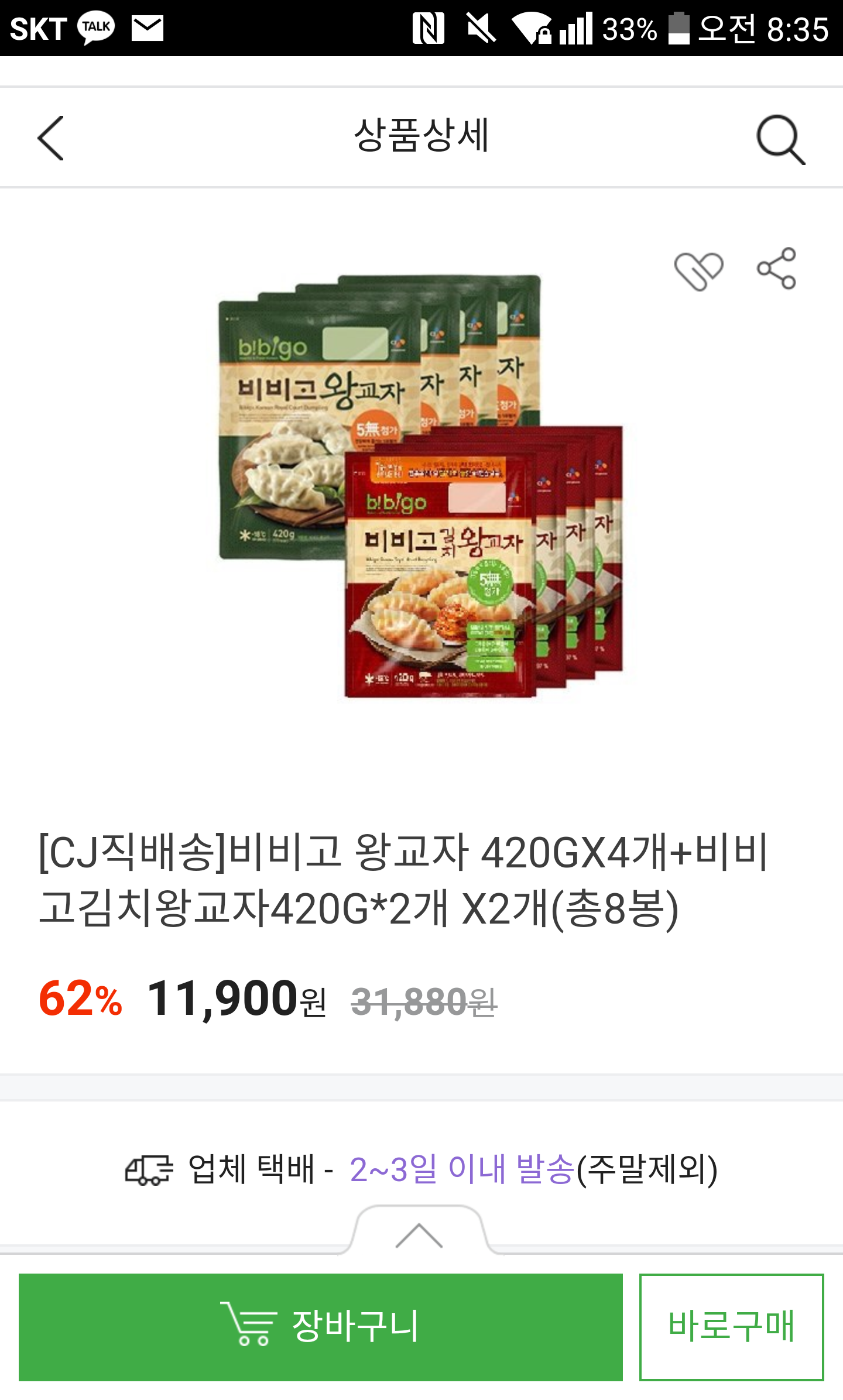The image size is (843, 1400).
Task: Open search from the top bar
Action: (x=780, y=139)
